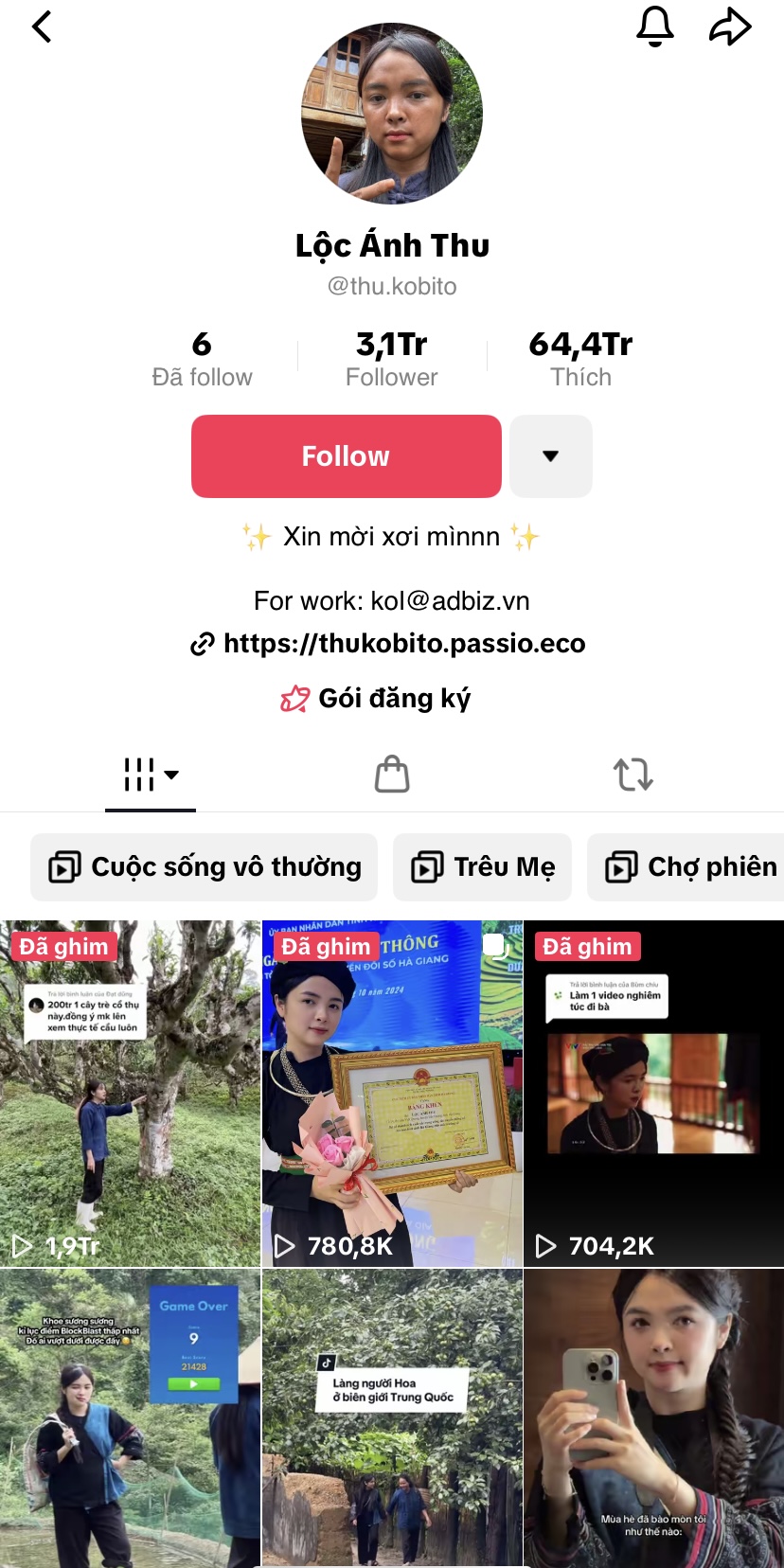784x1568 pixels.
Task: Play the pinned video with 780,8K views
Action: click(x=392, y=1094)
